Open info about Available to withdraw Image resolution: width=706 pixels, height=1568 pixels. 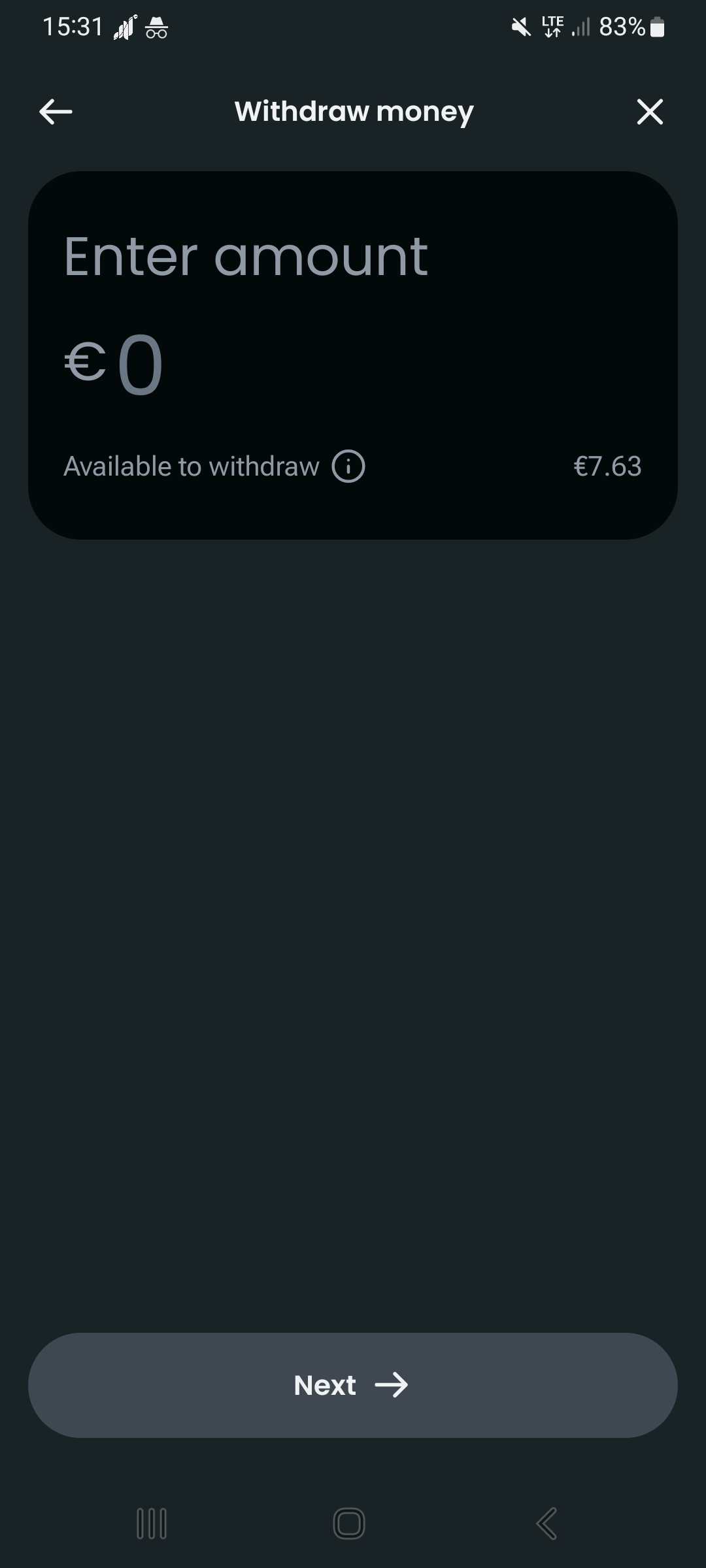tap(348, 466)
